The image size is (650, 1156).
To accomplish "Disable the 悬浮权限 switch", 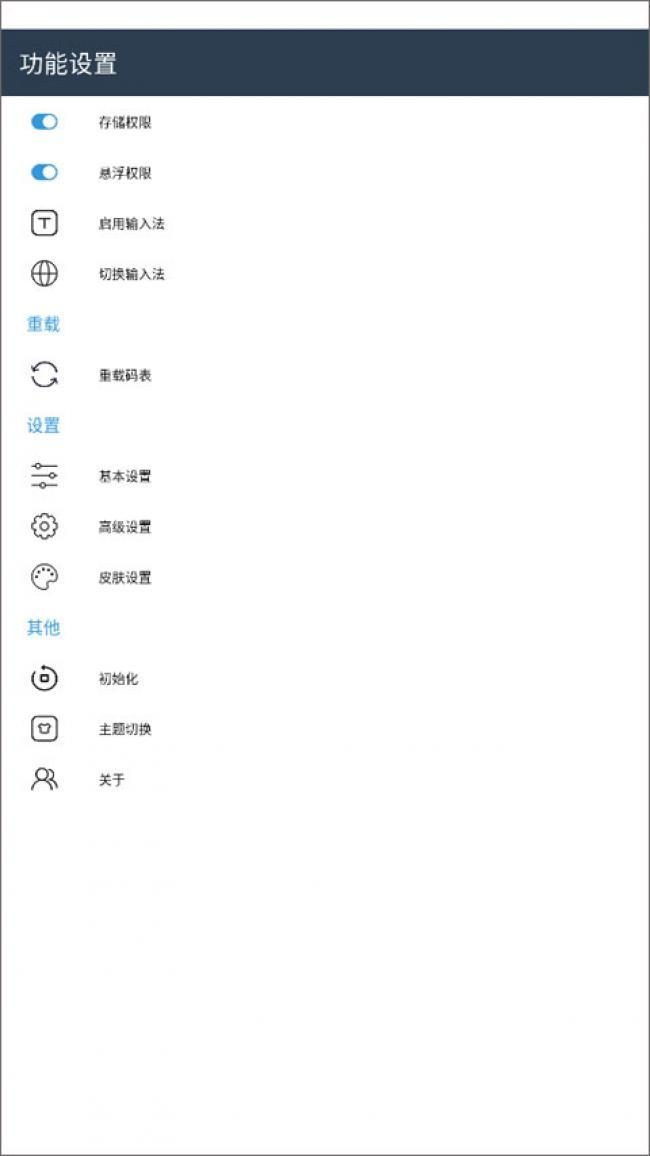I will point(44,173).
